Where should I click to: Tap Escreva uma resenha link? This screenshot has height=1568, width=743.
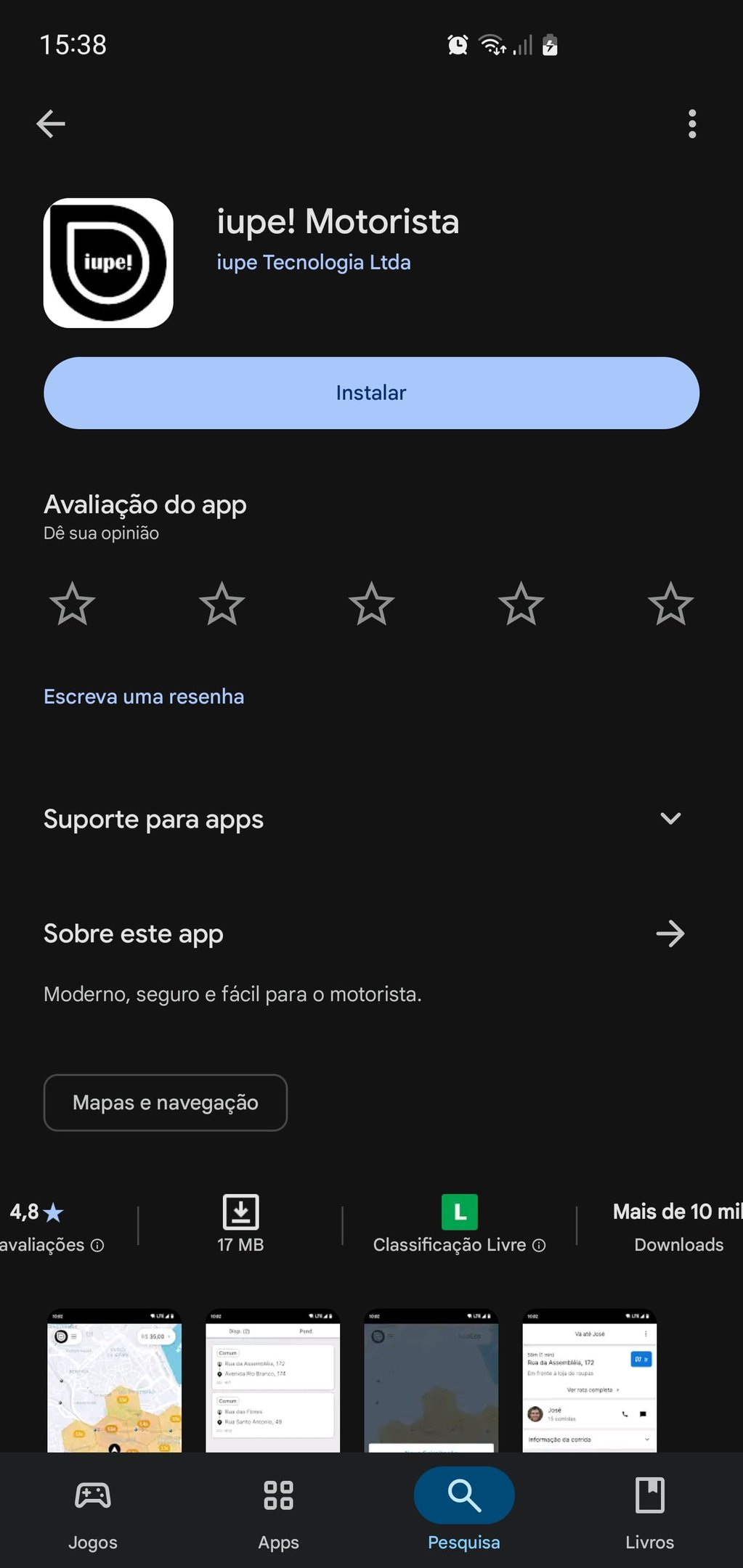(x=144, y=697)
